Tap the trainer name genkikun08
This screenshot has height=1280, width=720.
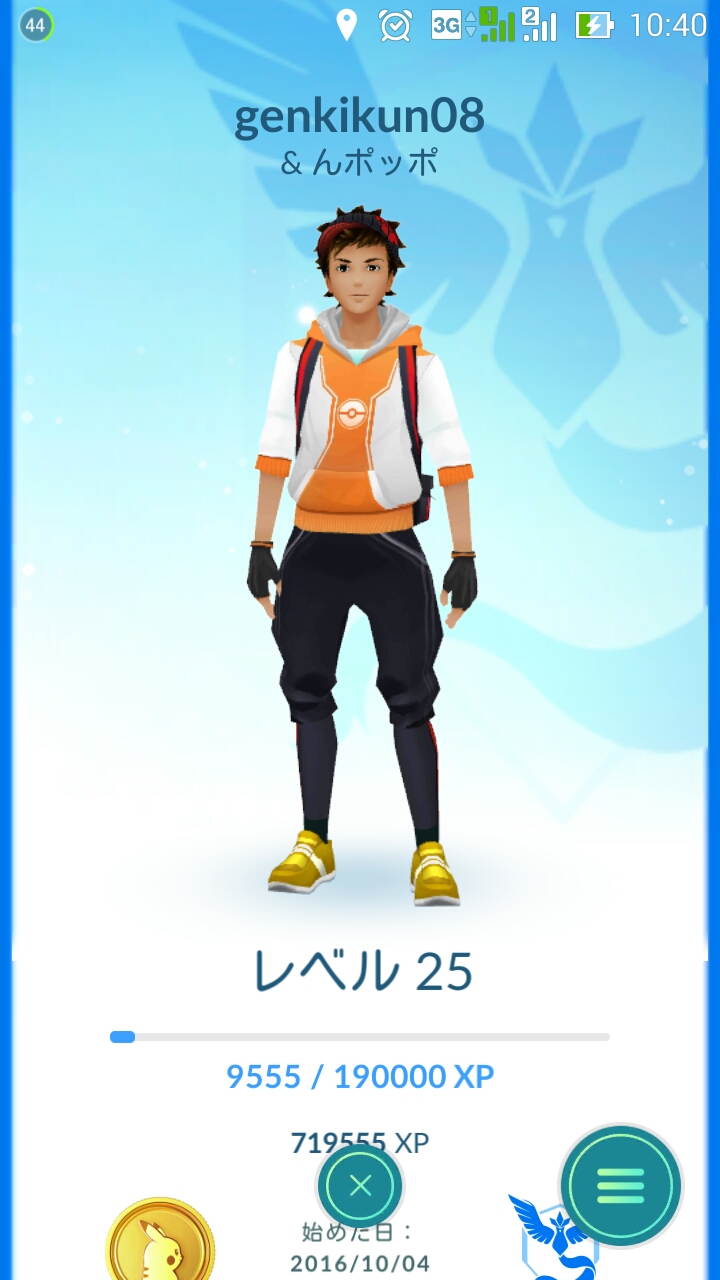pyautogui.click(x=358, y=118)
